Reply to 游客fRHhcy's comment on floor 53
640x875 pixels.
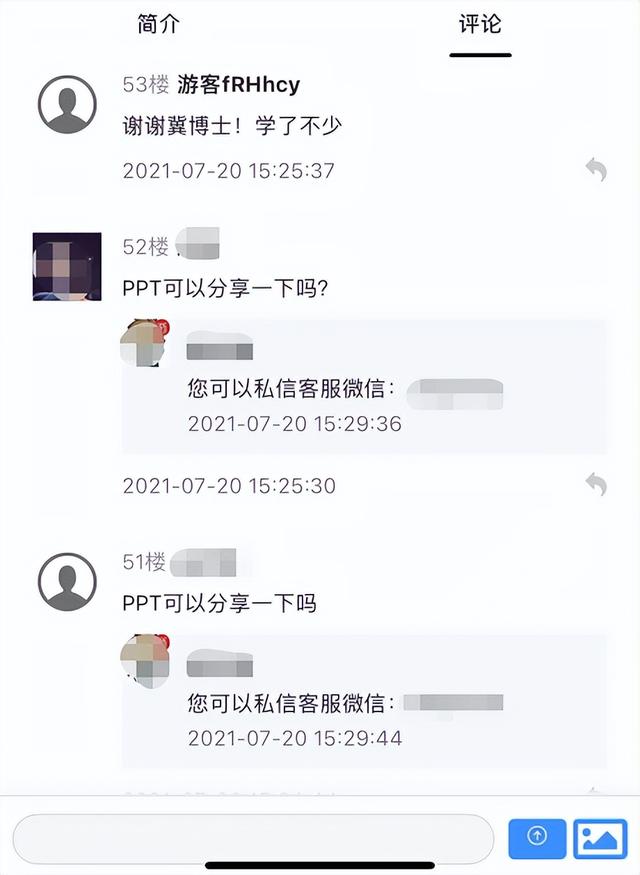595,170
